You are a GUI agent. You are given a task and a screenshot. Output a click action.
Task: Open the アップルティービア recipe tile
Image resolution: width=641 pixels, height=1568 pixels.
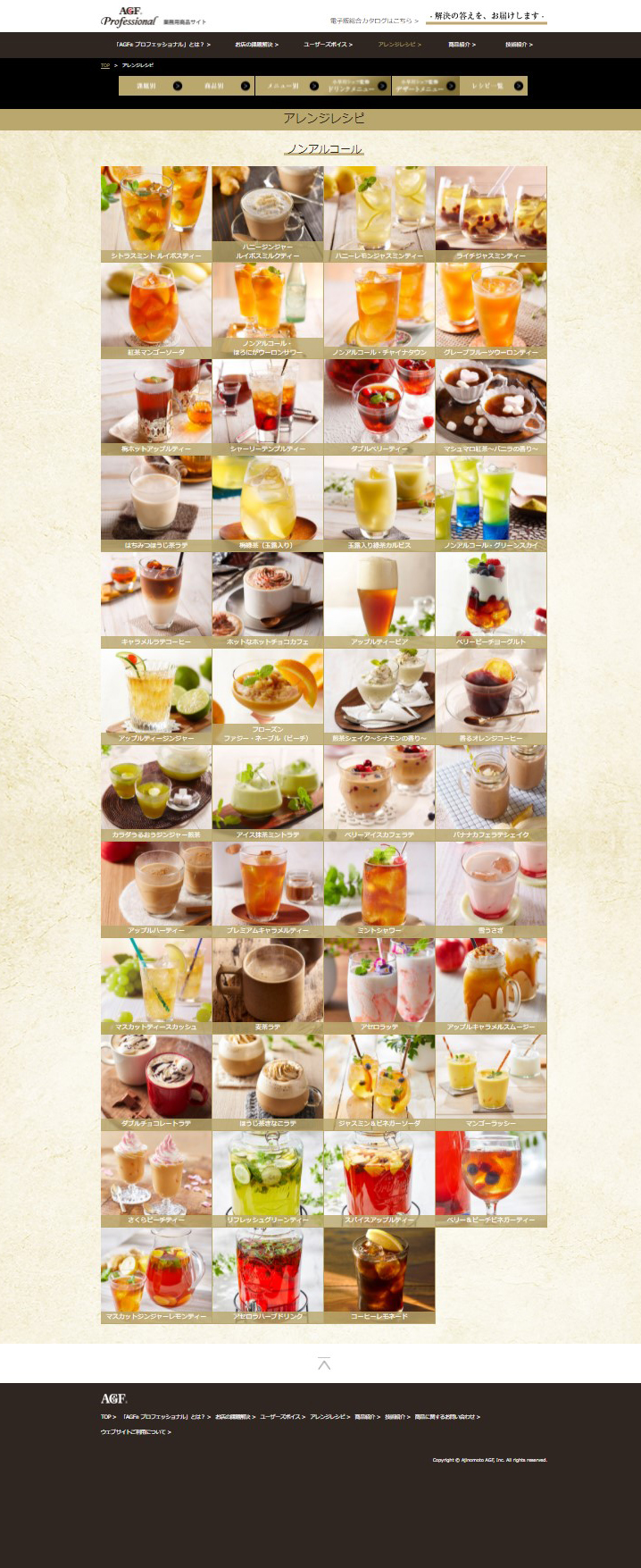pos(379,599)
